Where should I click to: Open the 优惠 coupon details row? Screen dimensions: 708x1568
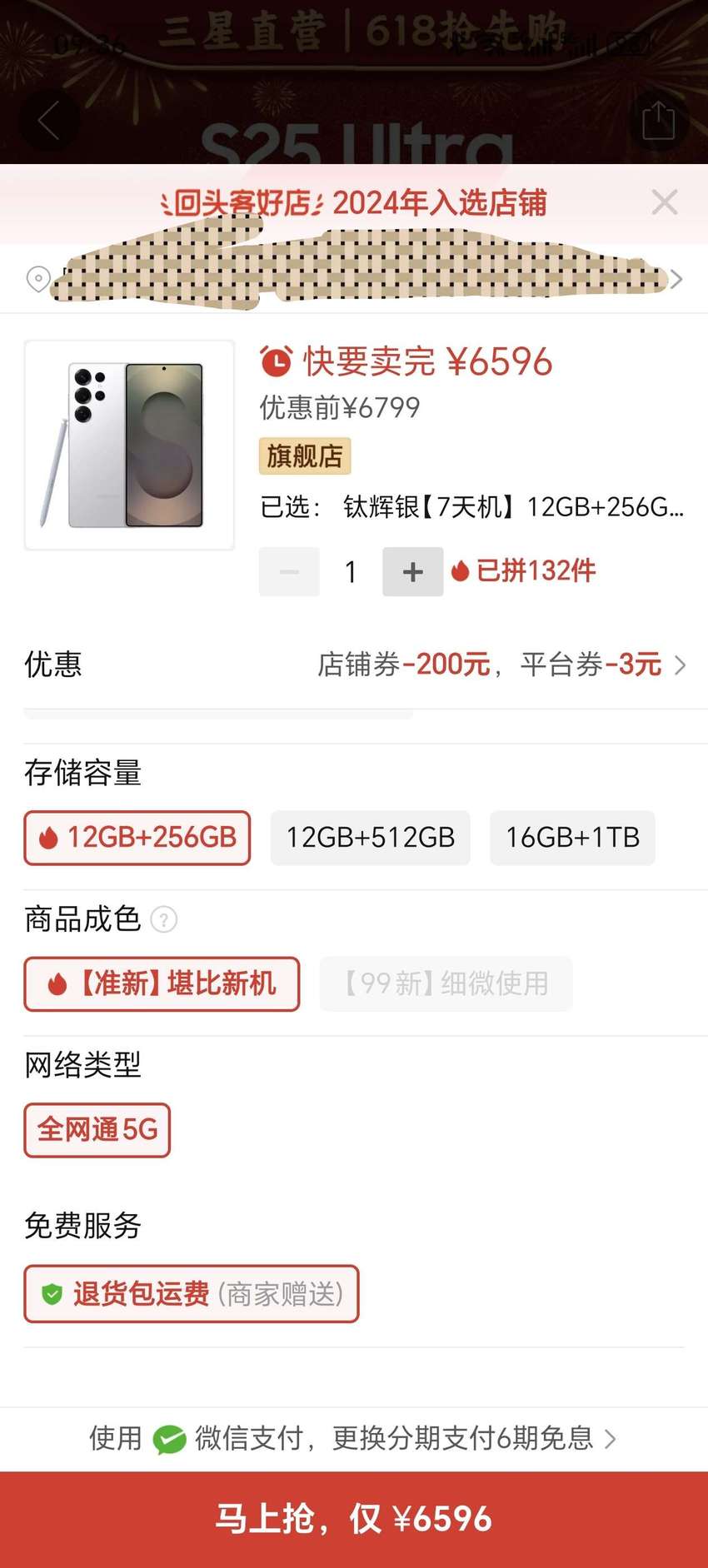coord(354,665)
